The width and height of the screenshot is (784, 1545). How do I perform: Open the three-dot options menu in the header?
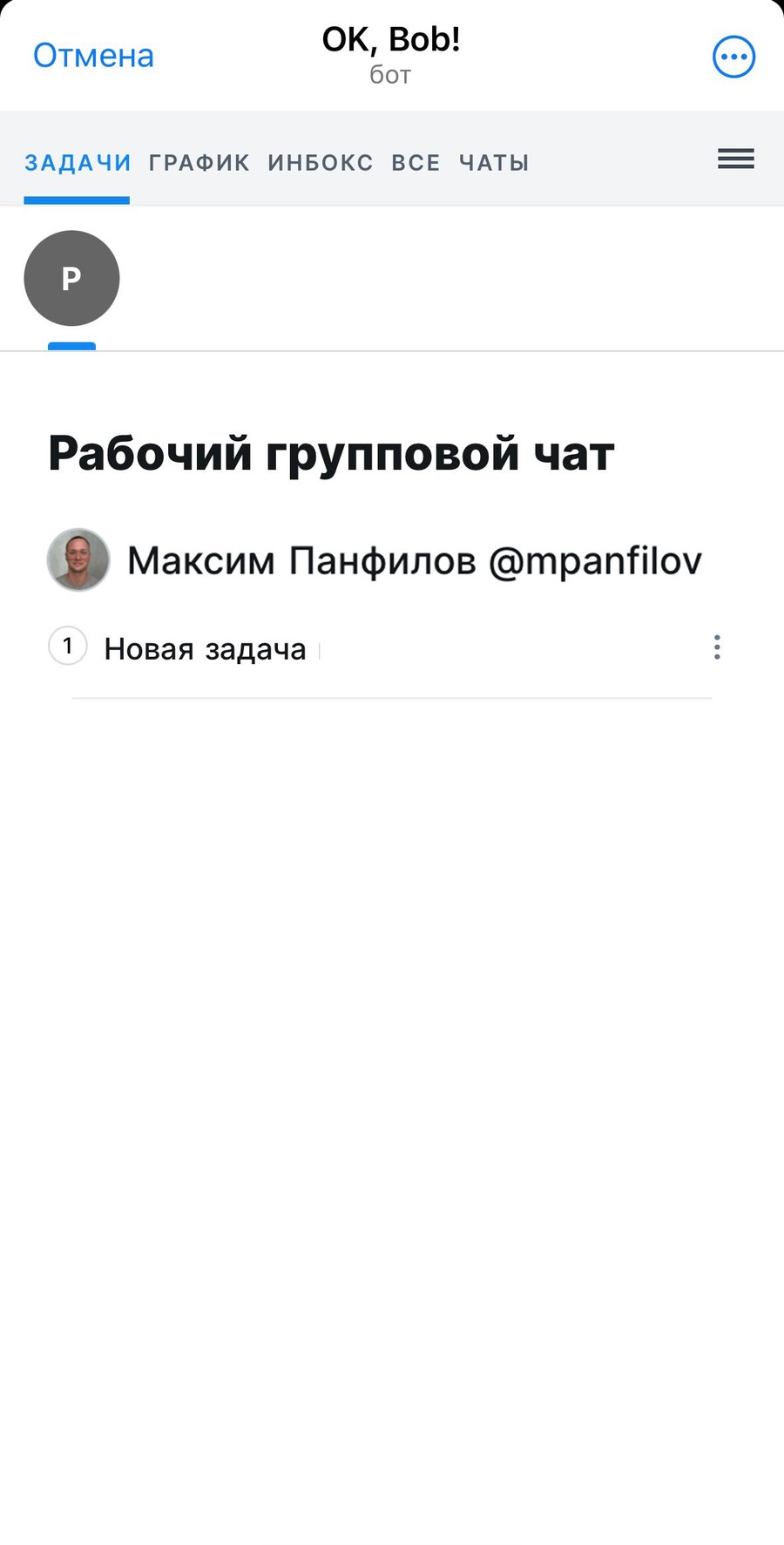(x=733, y=56)
